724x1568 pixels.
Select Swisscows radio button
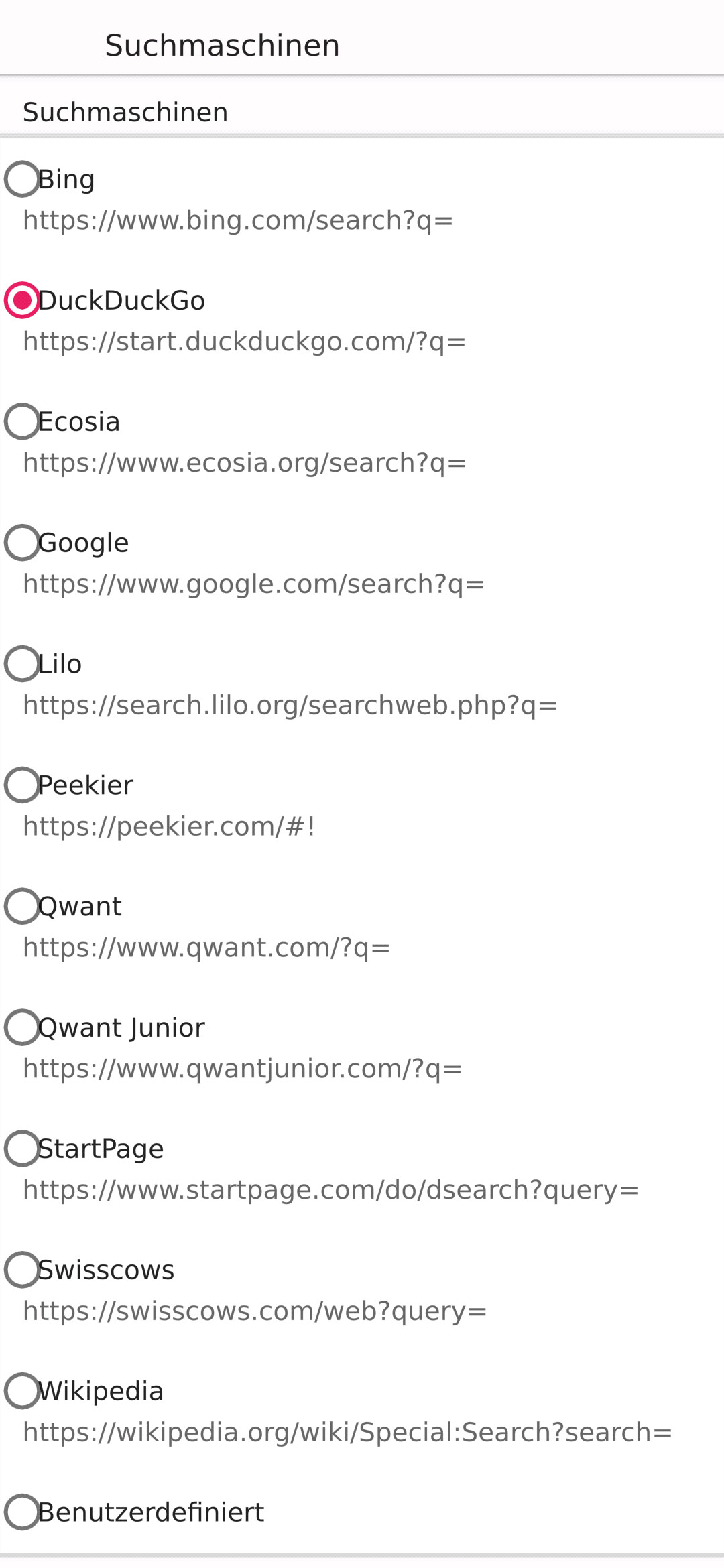pos(22,1270)
